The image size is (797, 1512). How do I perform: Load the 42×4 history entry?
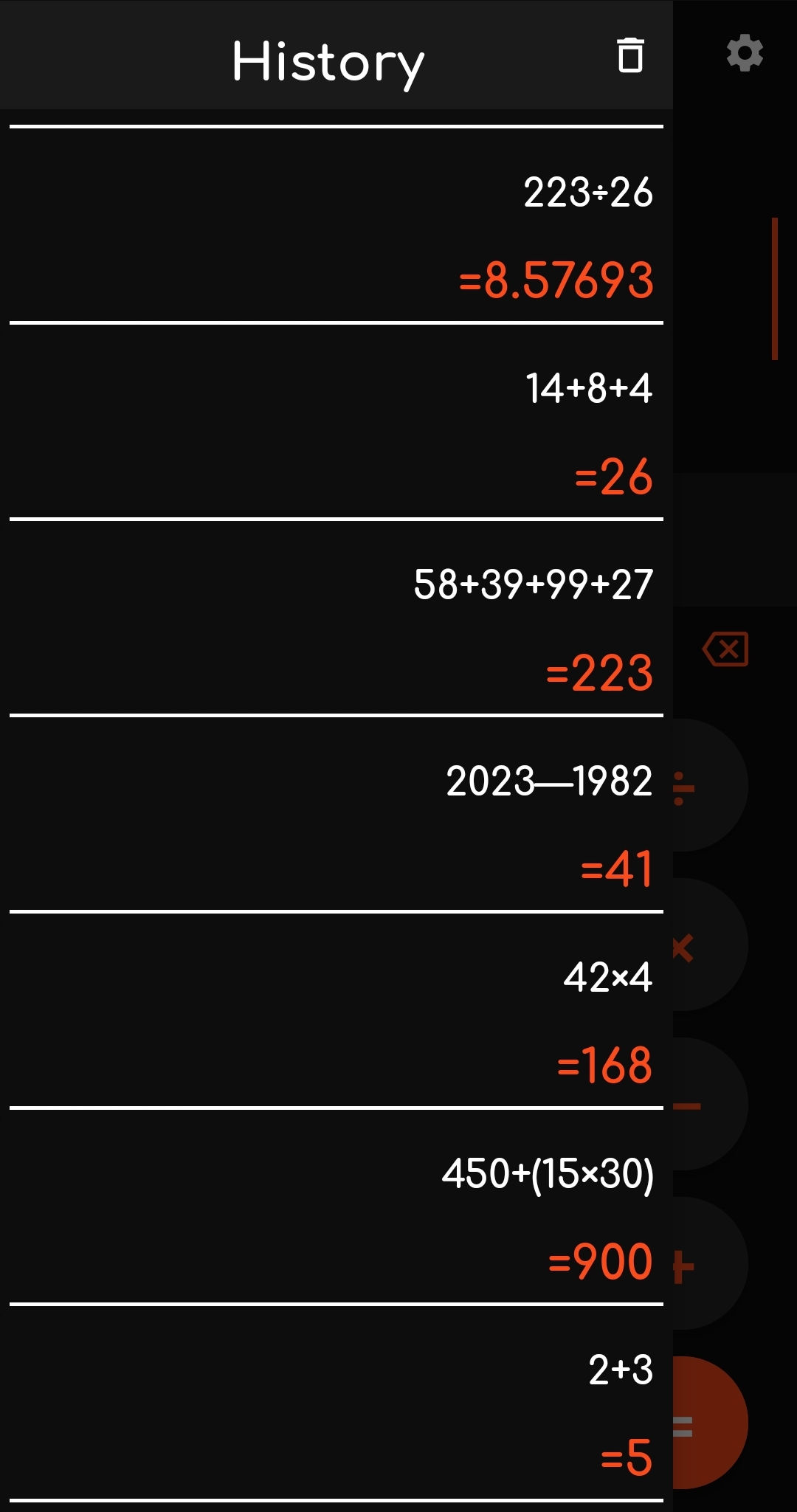(336, 1010)
